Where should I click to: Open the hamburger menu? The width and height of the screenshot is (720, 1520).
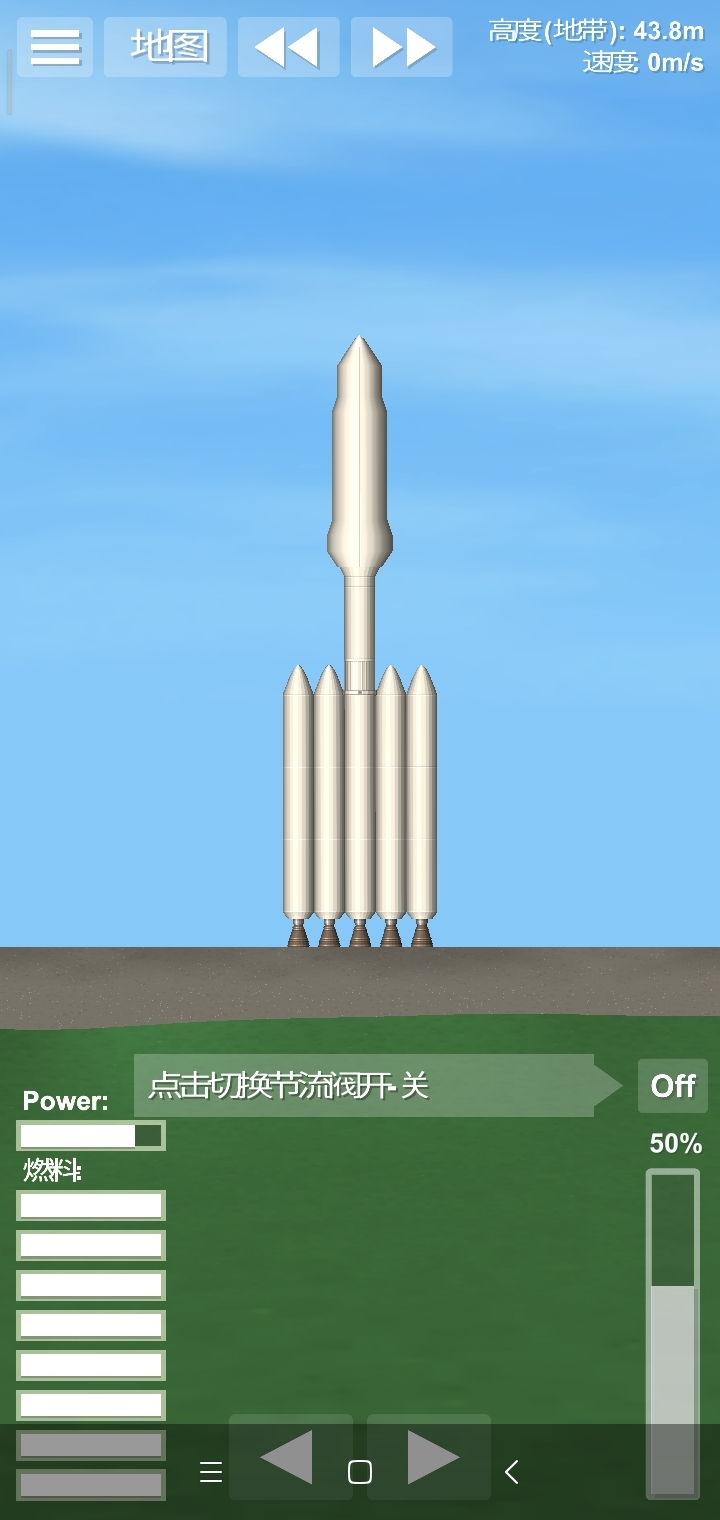coord(55,47)
